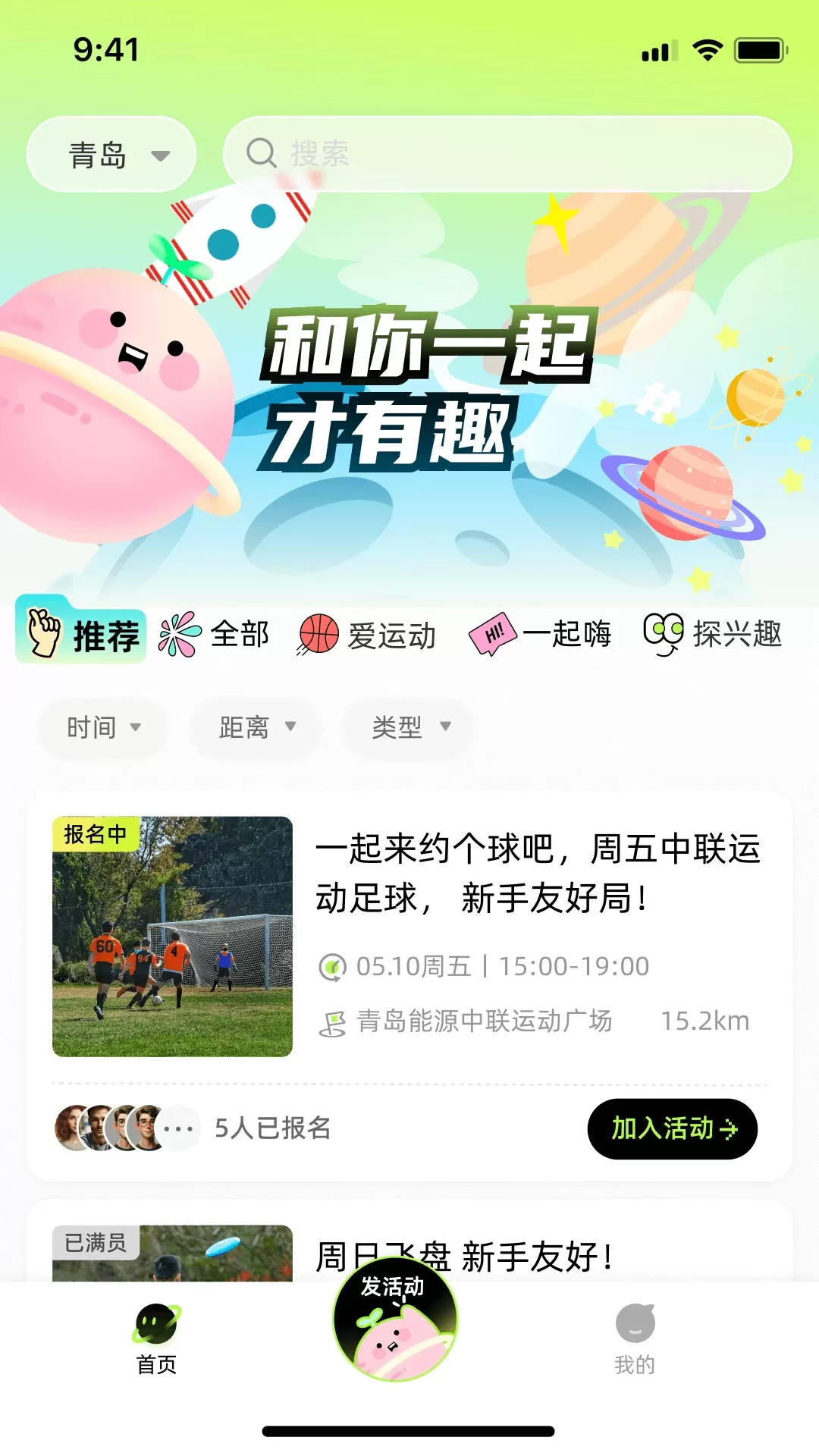Switch to the 探兴趣 tab
This screenshot has height=1456, width=819.
[712, 635]
